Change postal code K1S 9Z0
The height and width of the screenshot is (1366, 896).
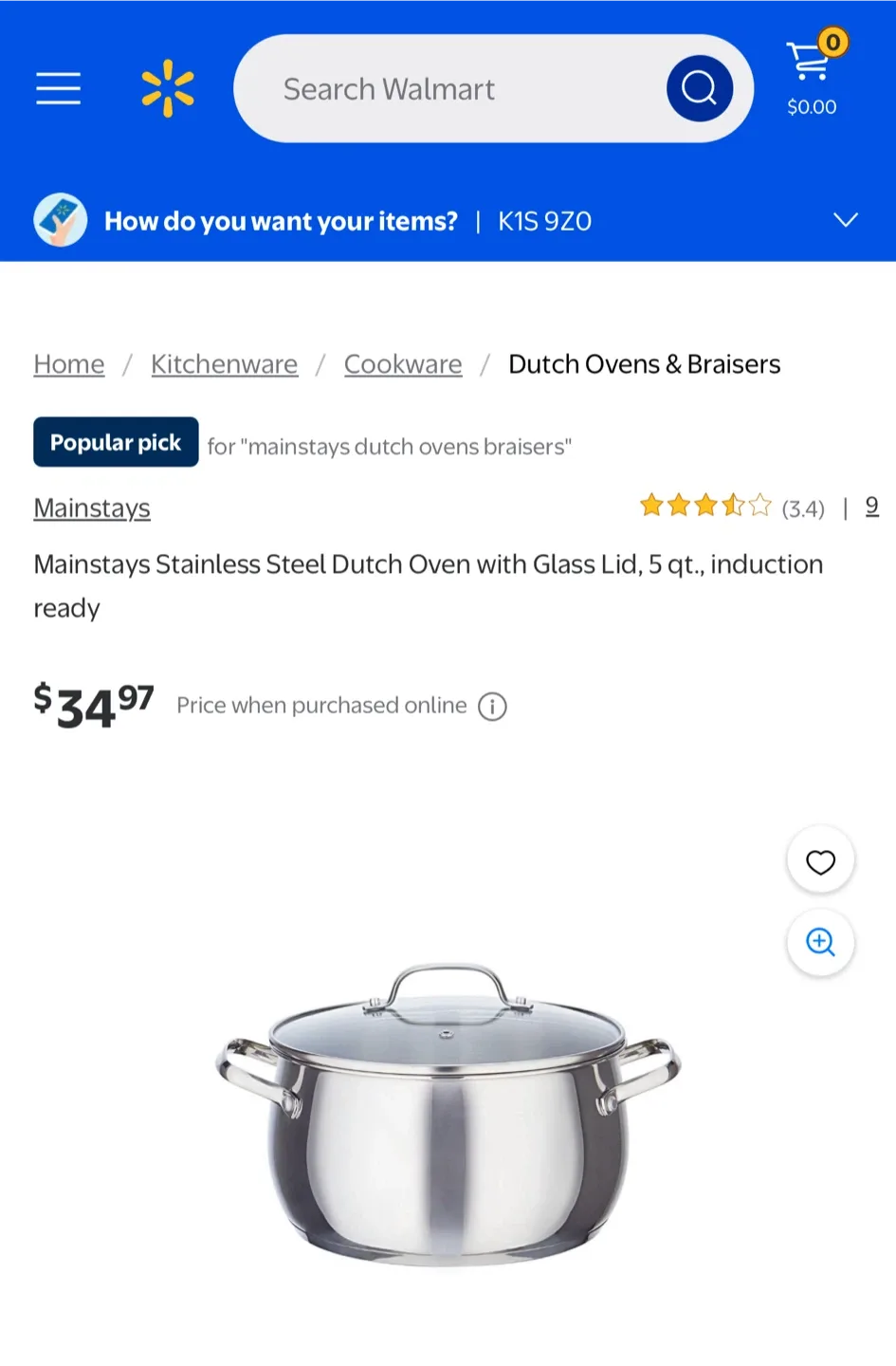544,221
